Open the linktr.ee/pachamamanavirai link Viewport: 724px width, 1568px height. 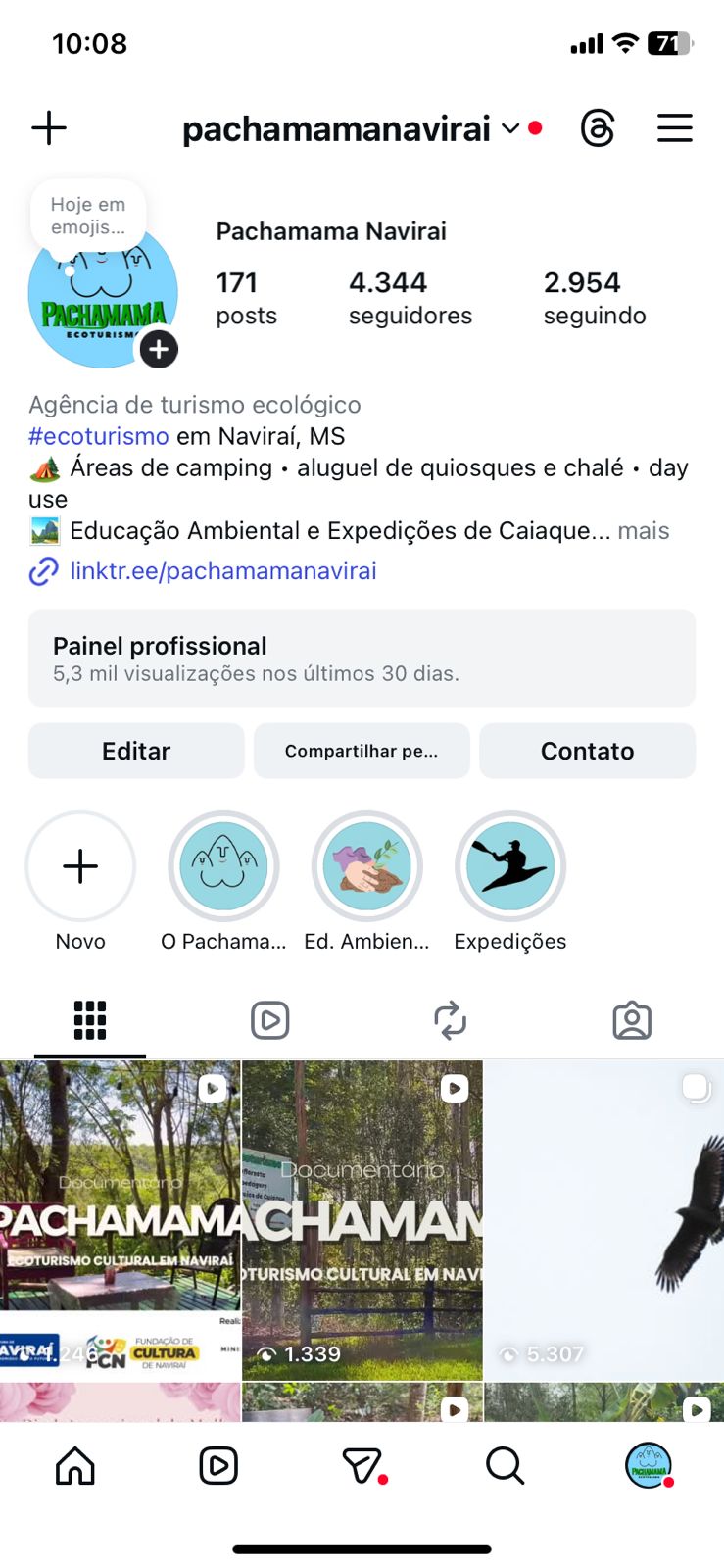[222, 570]
